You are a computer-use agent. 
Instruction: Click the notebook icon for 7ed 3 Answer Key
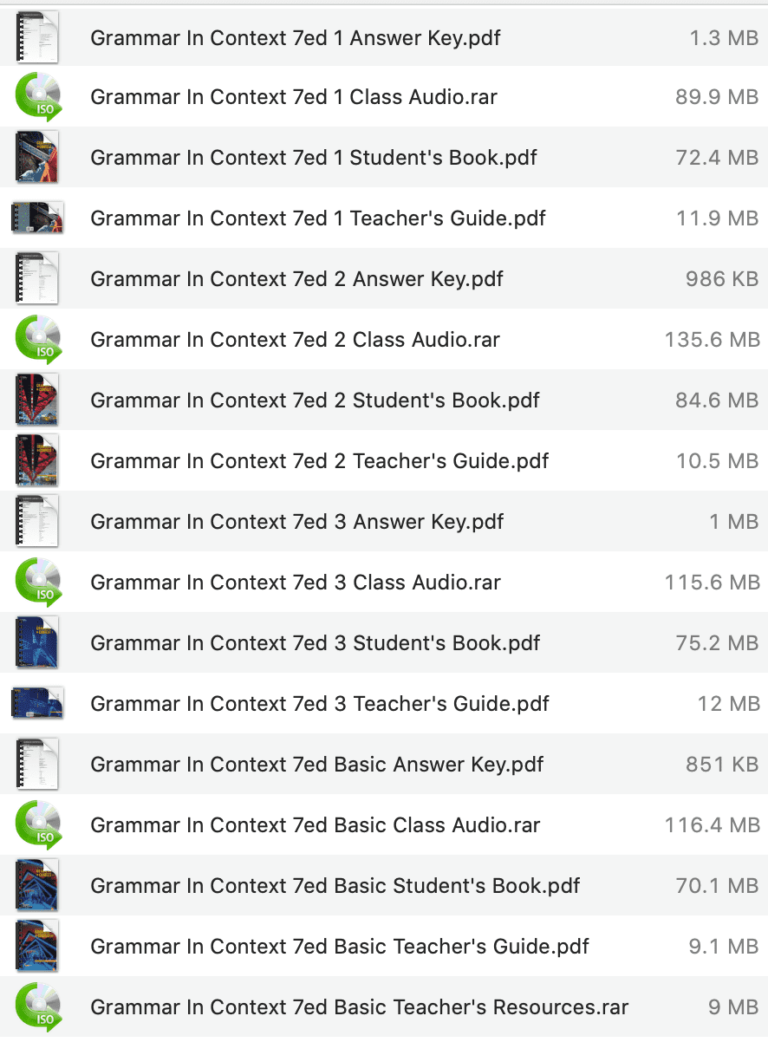37,521
